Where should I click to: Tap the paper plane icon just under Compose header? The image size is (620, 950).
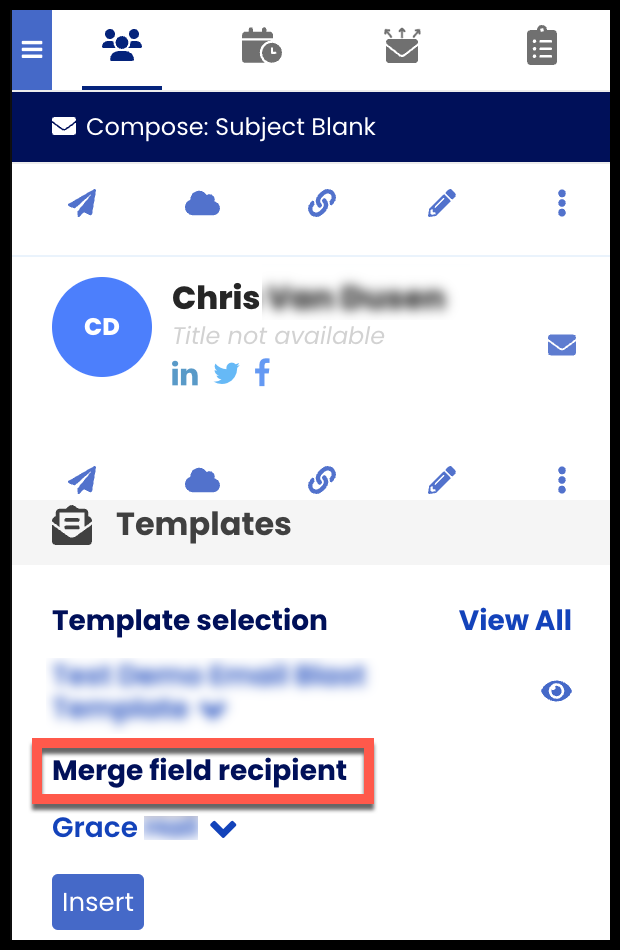[82, 204]
